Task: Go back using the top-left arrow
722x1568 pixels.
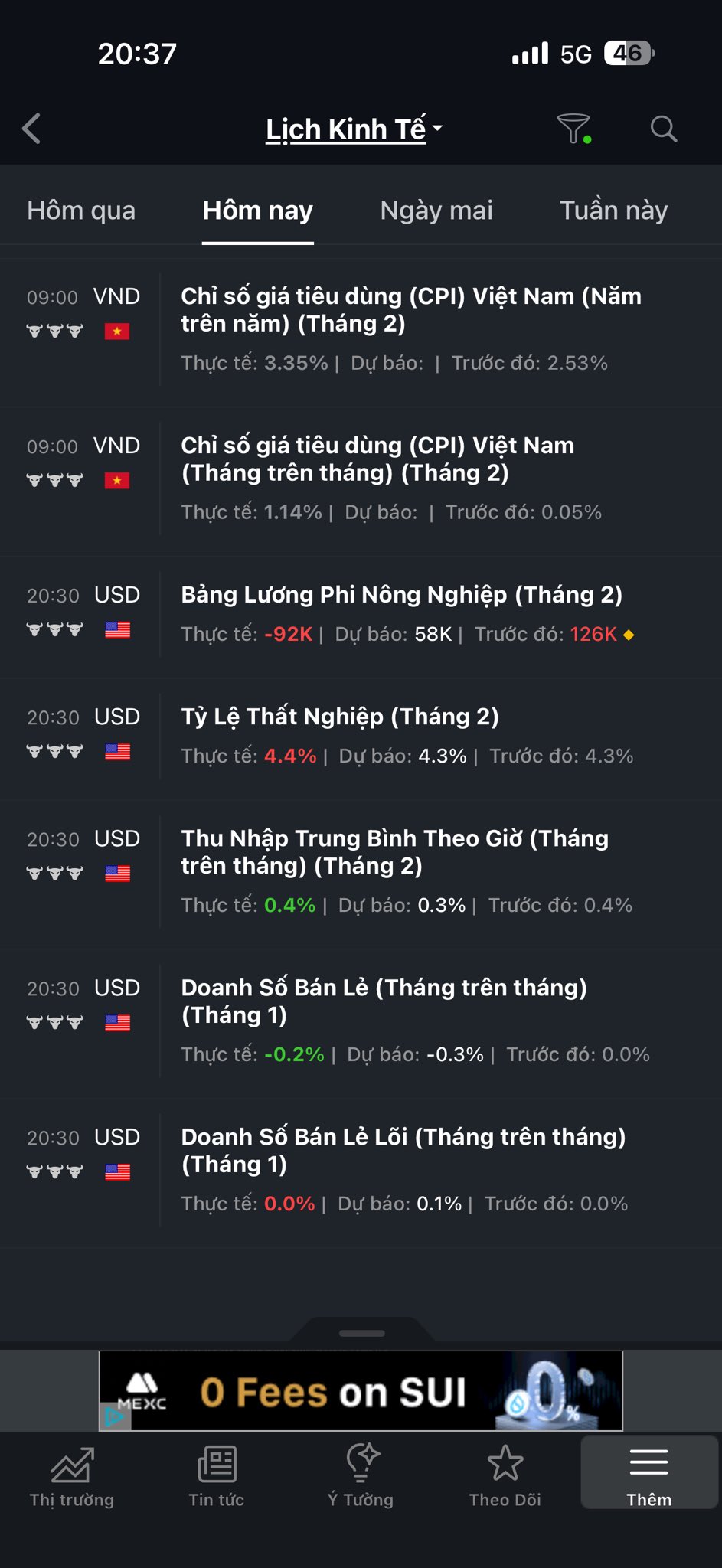Action: coord(32,129)
